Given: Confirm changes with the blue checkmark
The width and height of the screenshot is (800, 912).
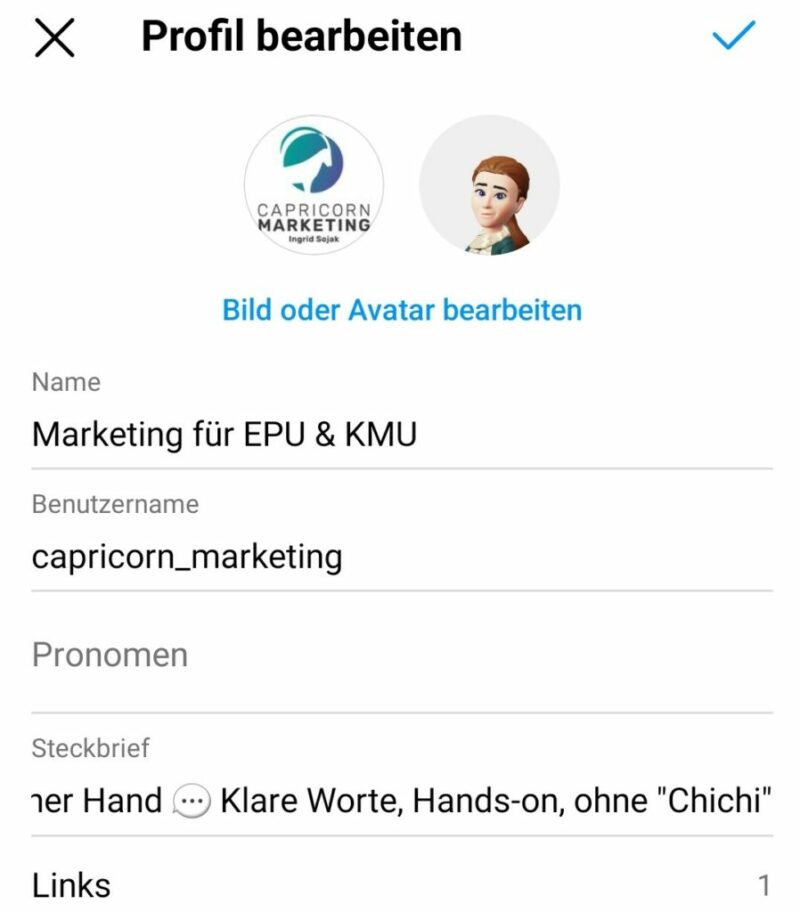Looking at the screenshot, I should coord(733,37).
